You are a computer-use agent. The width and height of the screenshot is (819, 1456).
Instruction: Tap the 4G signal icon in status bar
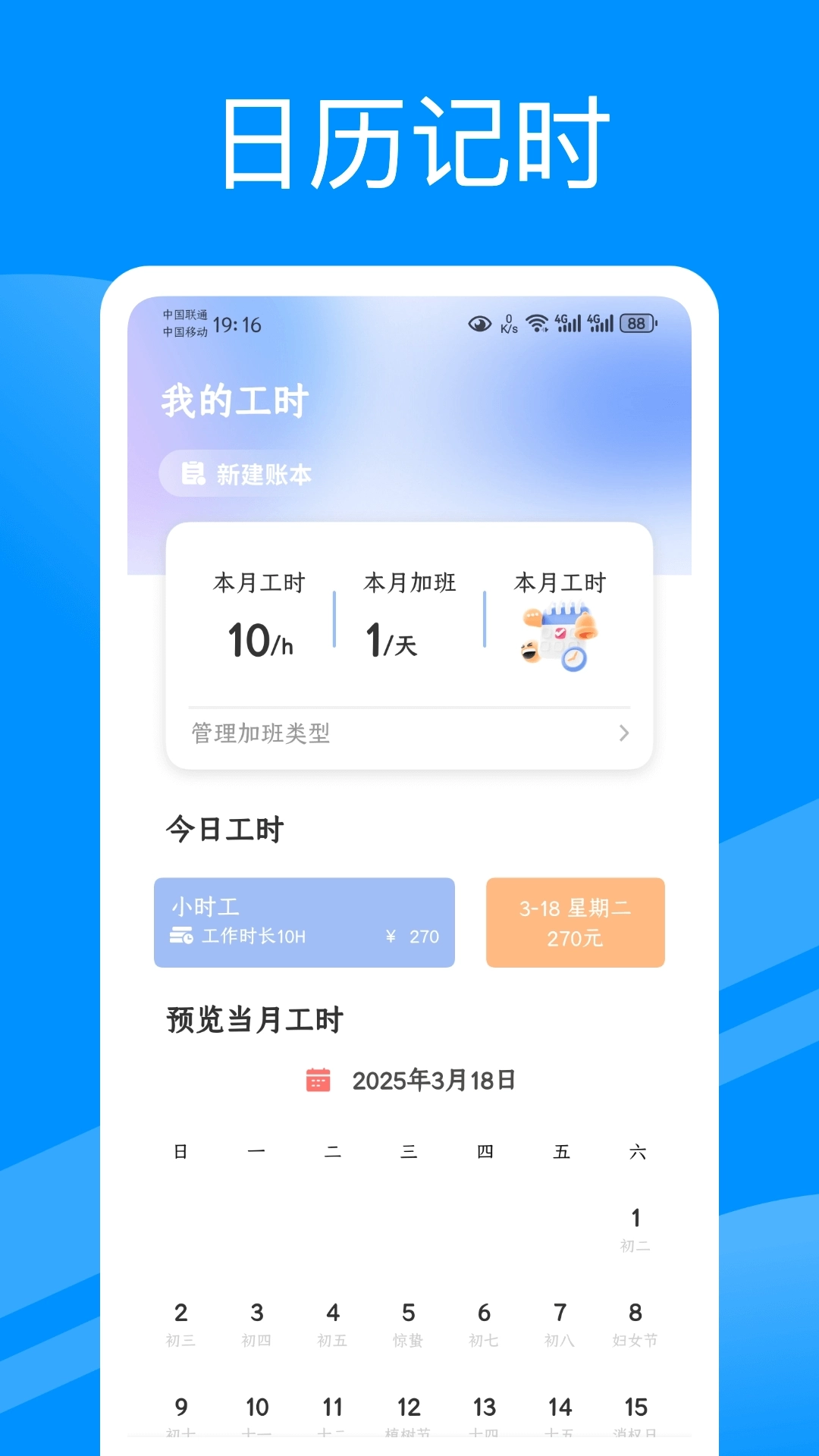click(570, 323)
